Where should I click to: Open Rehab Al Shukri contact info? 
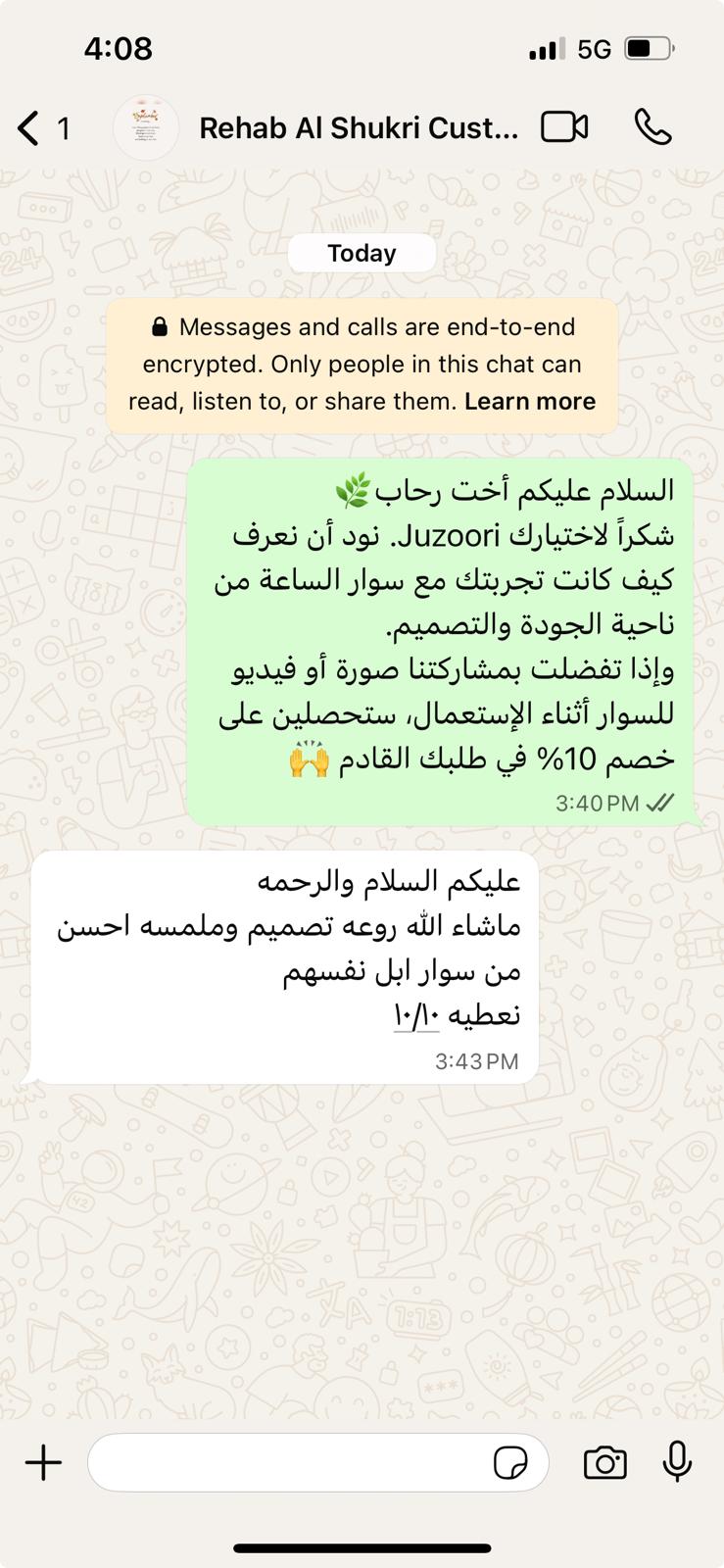[358, 128]
